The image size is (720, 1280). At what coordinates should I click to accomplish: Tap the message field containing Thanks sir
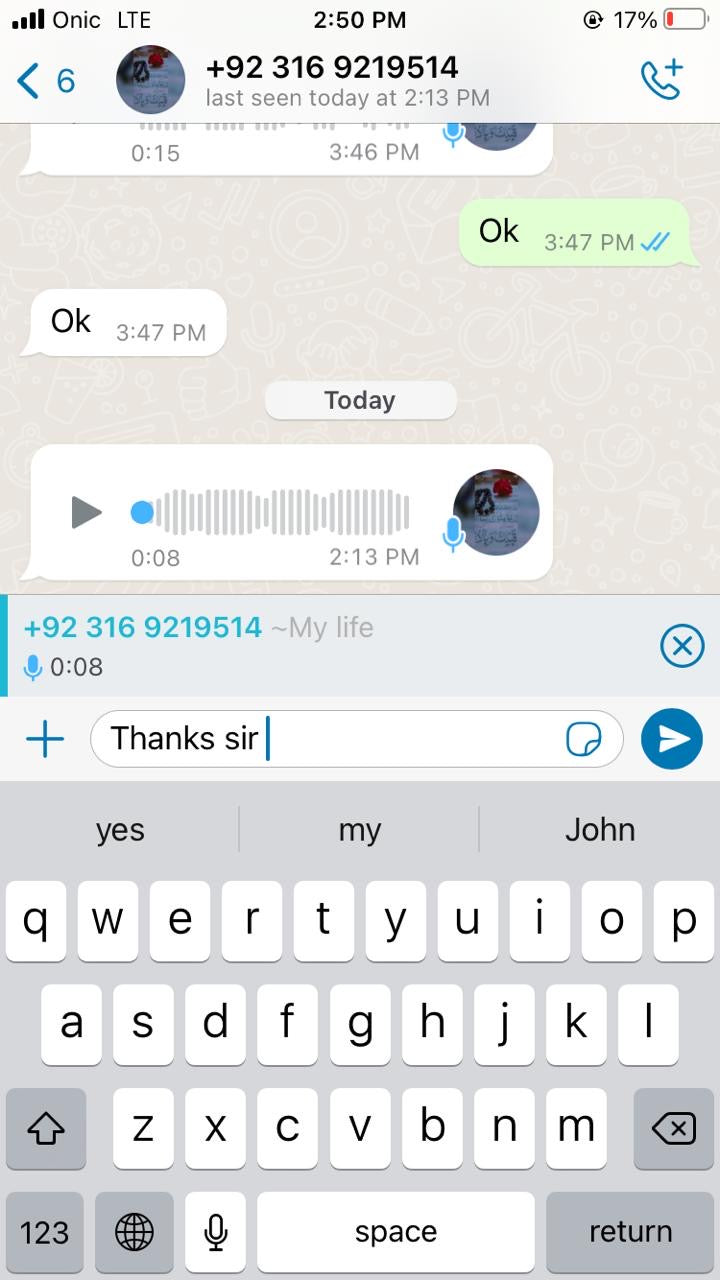tap(330, 739)
